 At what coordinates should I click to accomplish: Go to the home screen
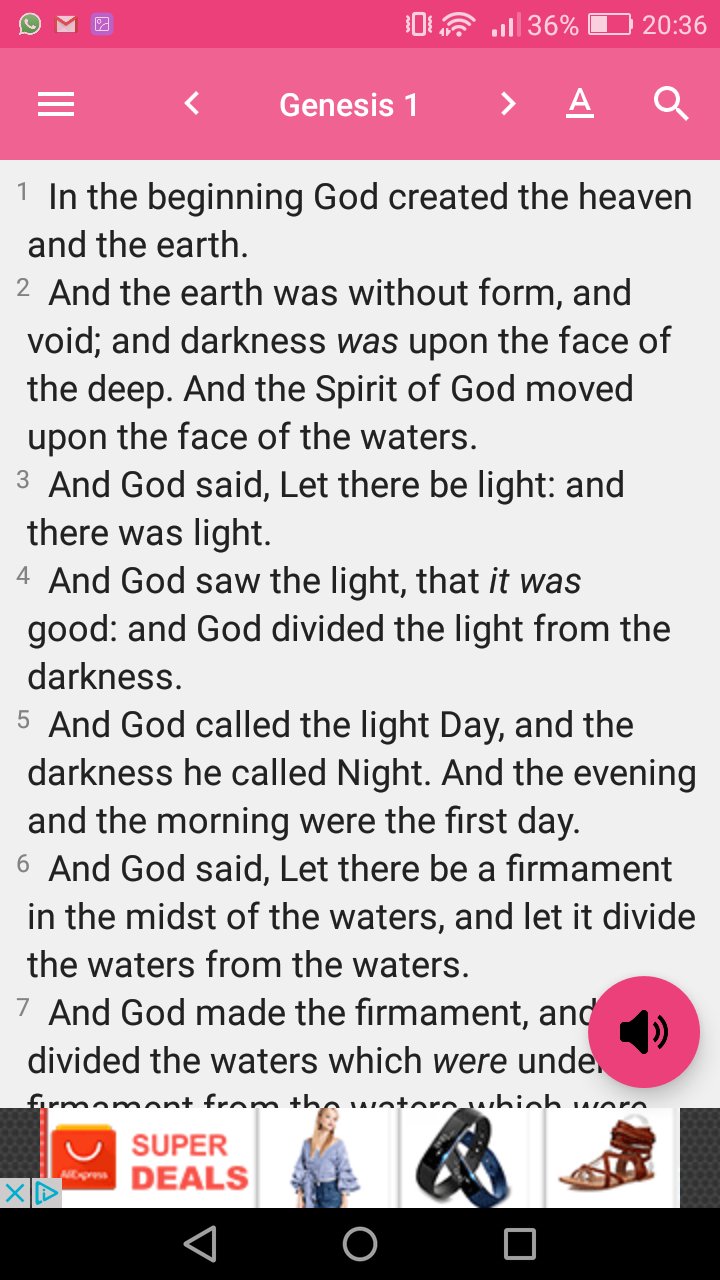[360, 1244]
